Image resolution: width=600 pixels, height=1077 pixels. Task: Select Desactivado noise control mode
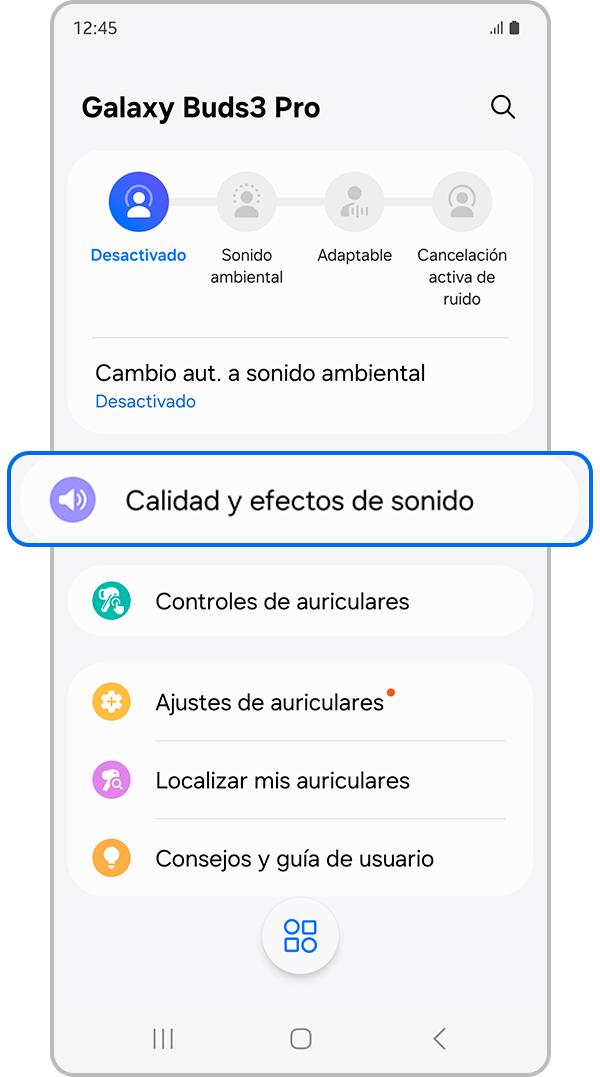click(x=139, y=203)
